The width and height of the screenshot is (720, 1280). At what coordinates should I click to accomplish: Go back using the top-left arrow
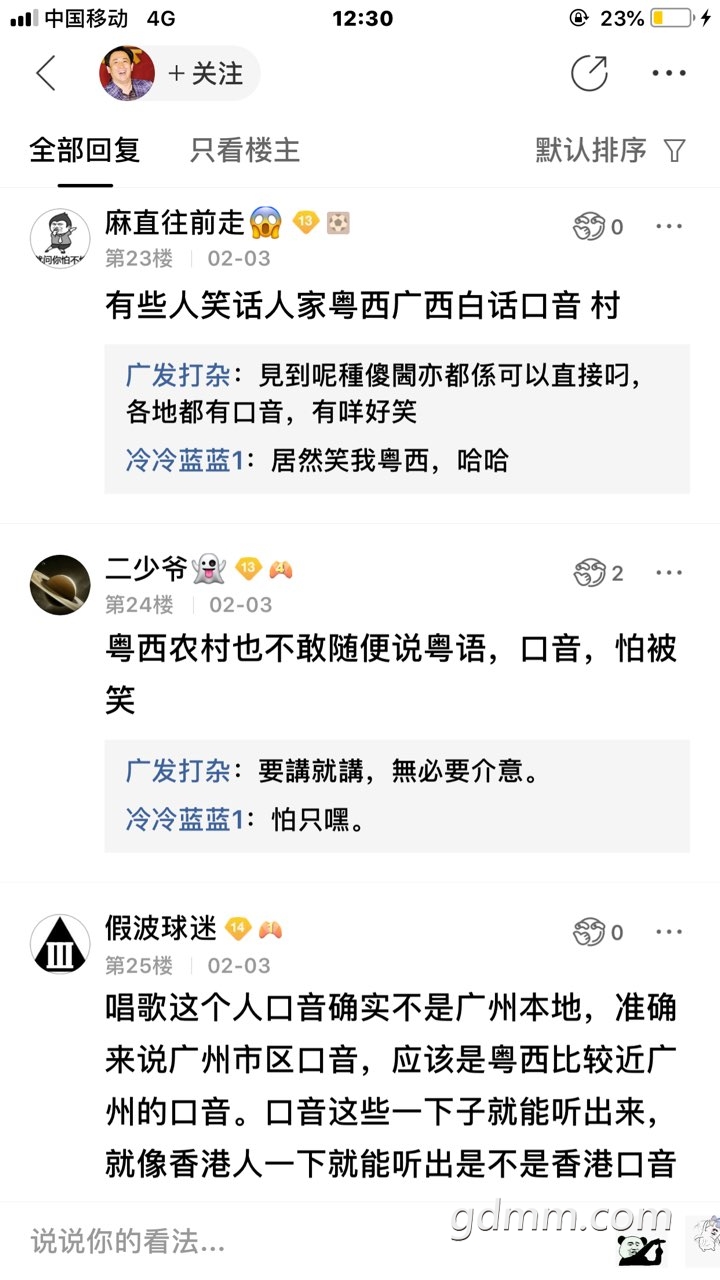click(46, 73)
